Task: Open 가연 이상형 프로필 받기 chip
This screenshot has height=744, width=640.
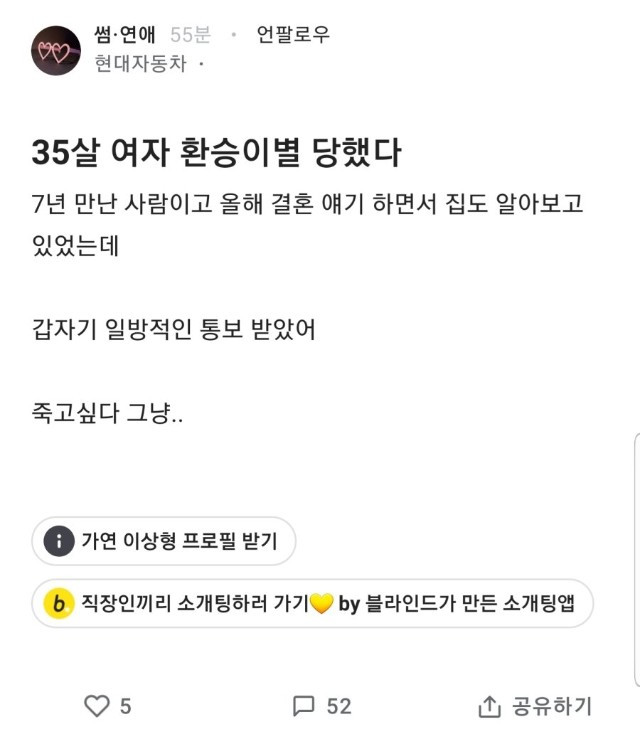Action: [164, 542]
